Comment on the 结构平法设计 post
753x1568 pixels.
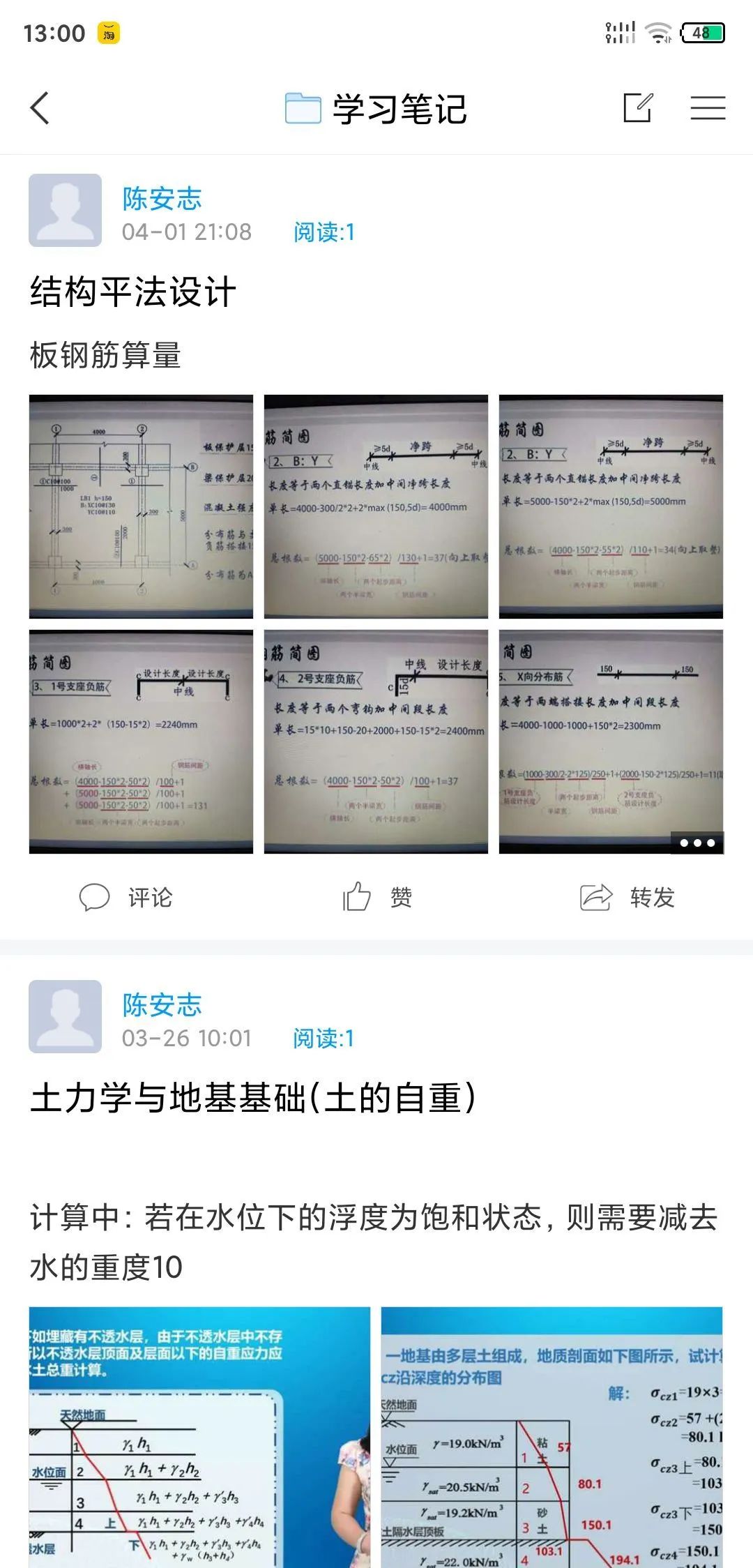tap(125, 897)
